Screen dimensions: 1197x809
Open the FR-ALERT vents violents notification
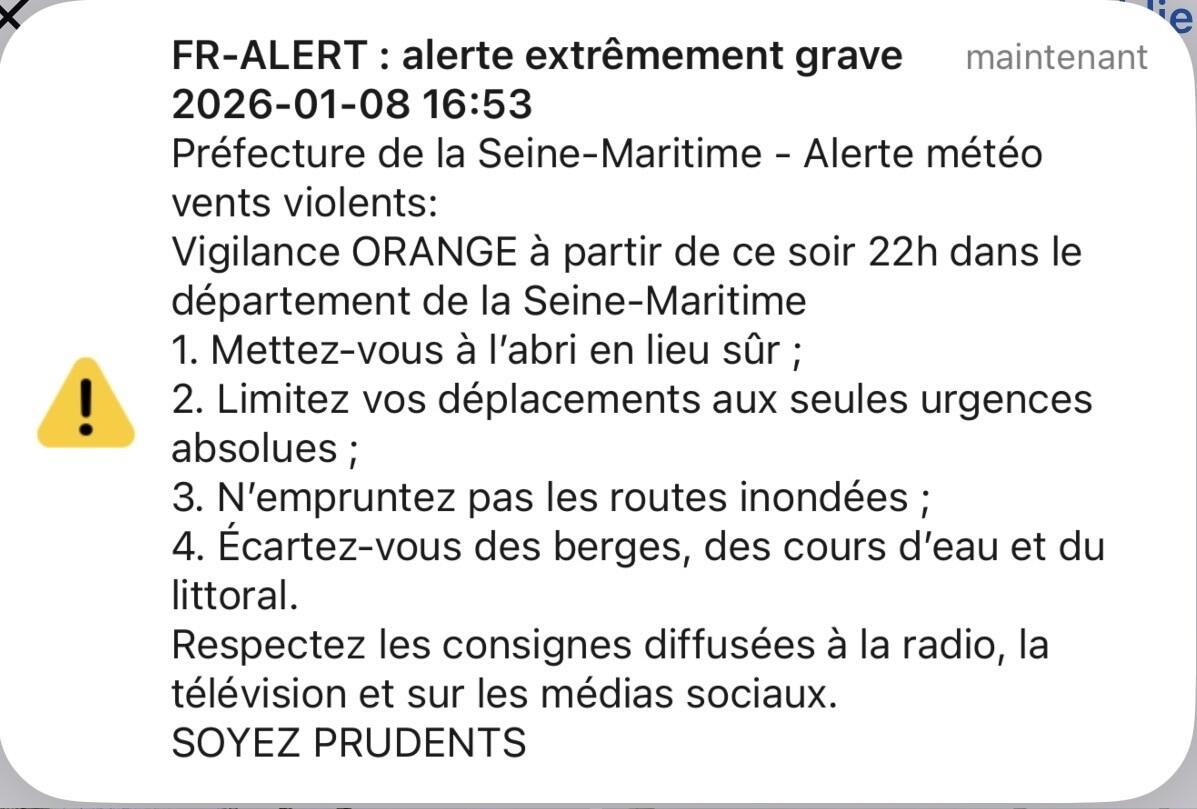(x=600, y=400)
